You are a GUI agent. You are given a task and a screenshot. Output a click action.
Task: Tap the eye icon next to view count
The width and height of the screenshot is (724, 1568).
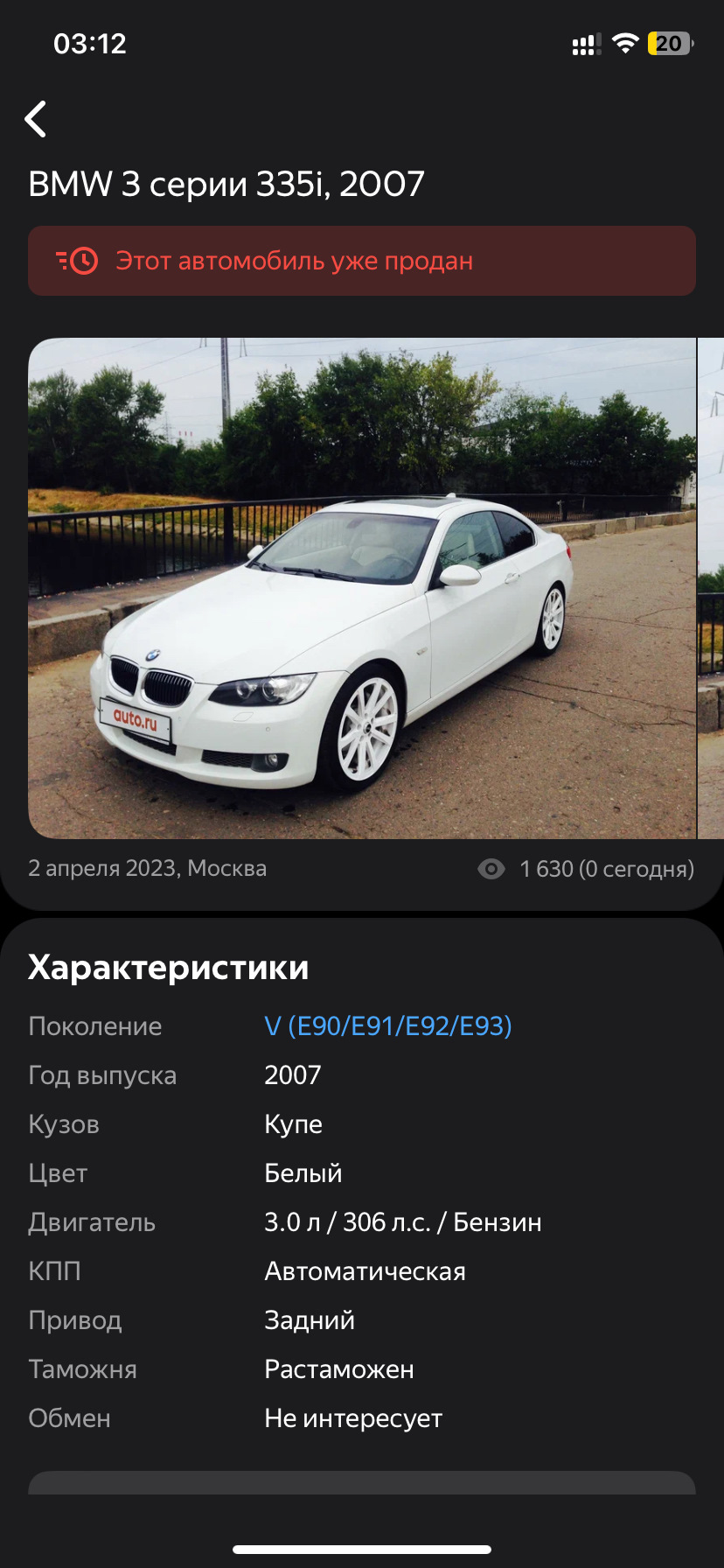(x=490, y=868)
